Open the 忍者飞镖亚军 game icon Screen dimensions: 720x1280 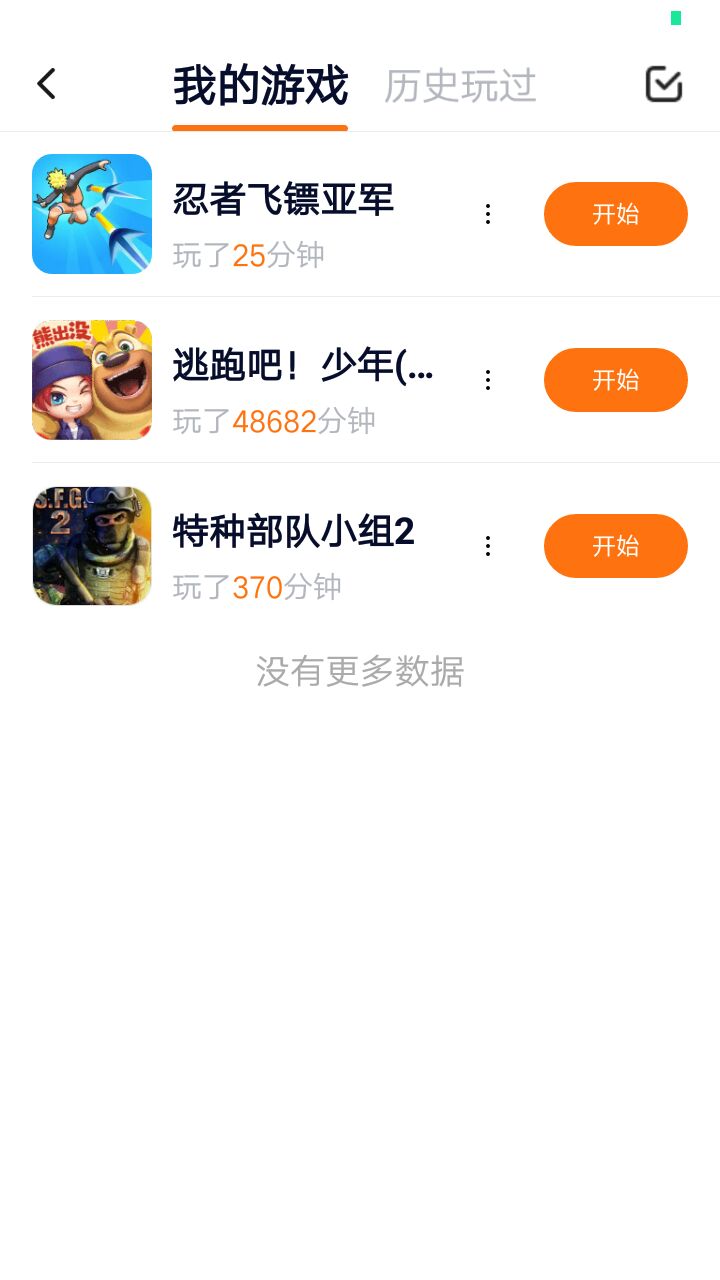pos(92,214)
